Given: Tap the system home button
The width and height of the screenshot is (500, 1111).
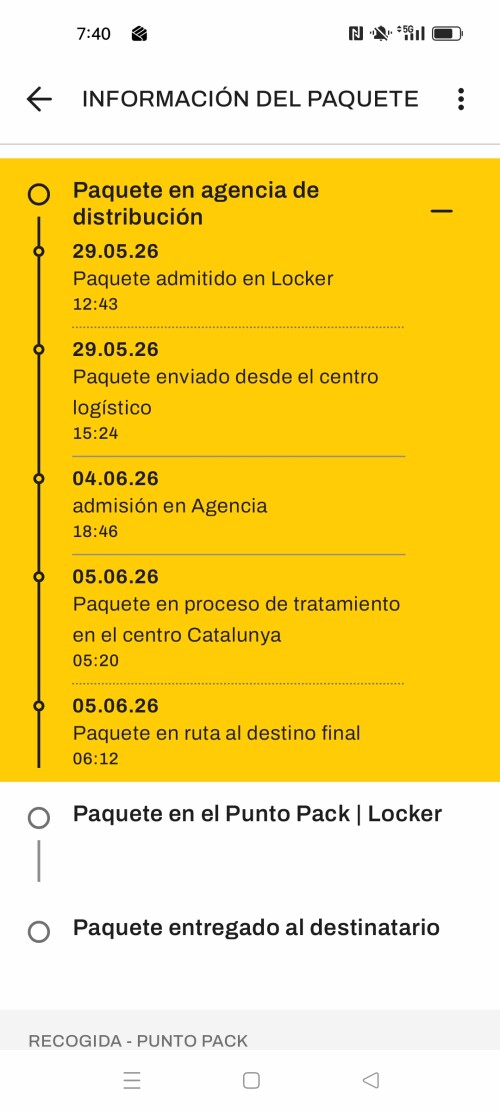Looking at the screenshot, I should [251, 1080].
